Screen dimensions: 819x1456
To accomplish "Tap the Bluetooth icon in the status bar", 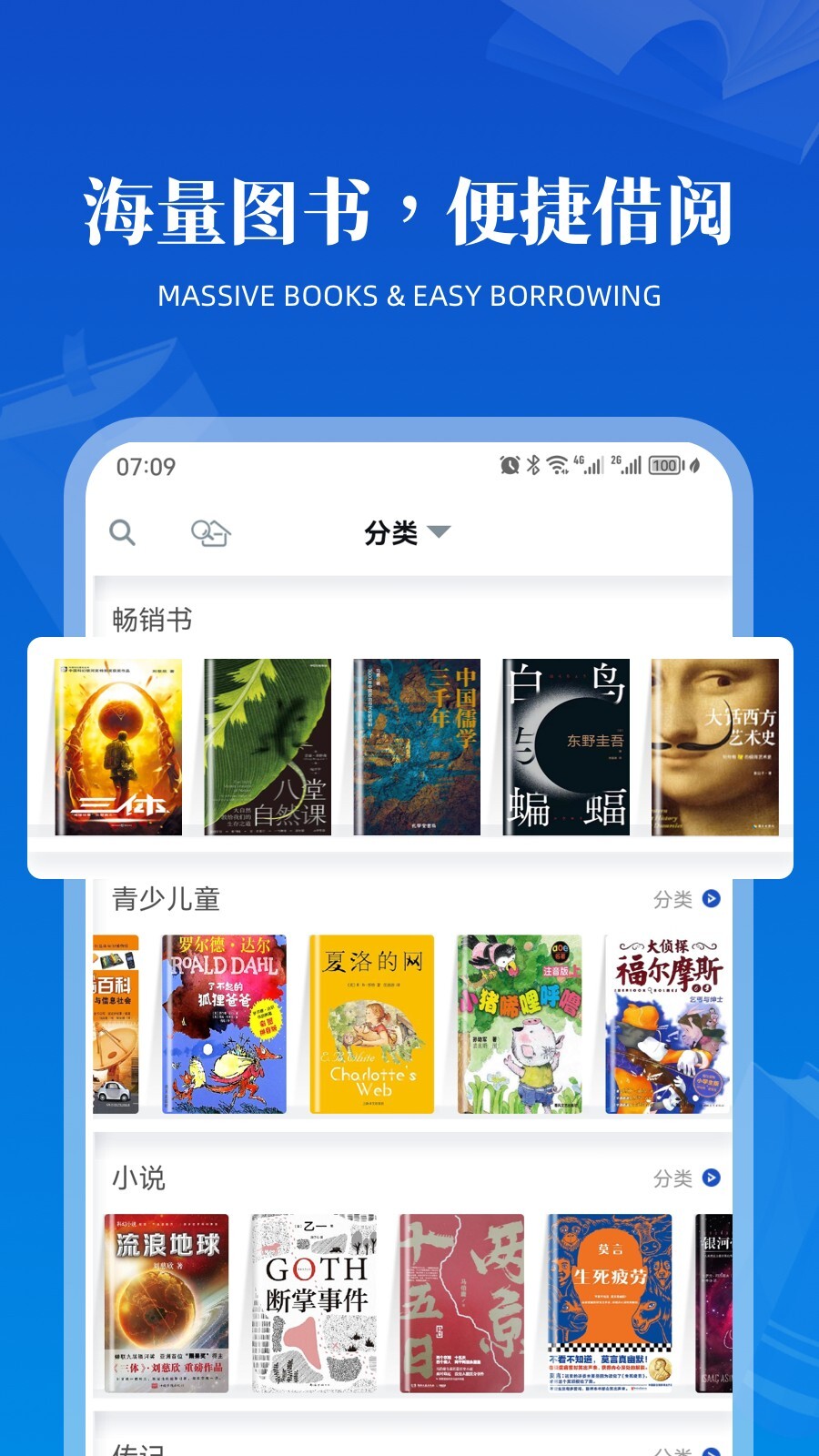I will [532, 467].
